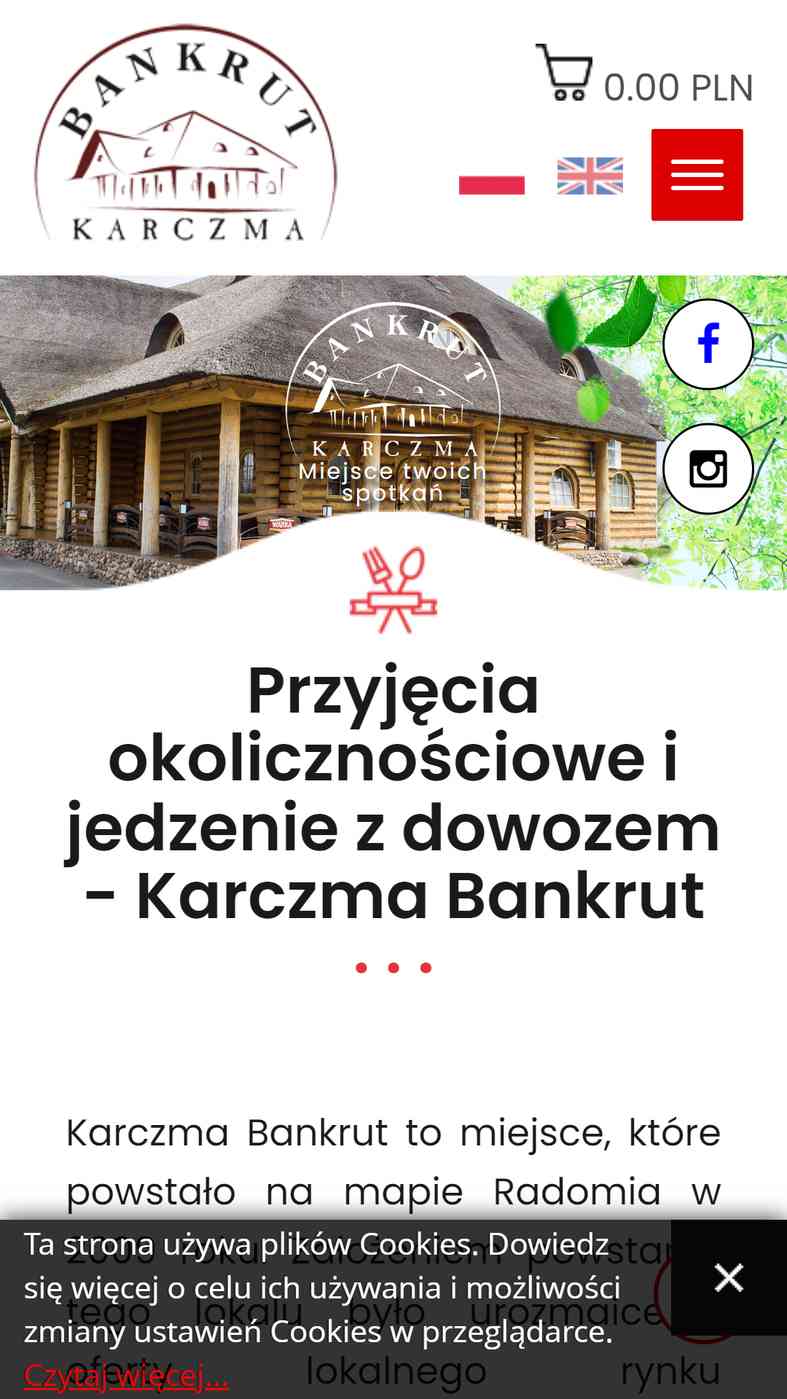
Task: Switch the site language to English
Action: (590, 176)
